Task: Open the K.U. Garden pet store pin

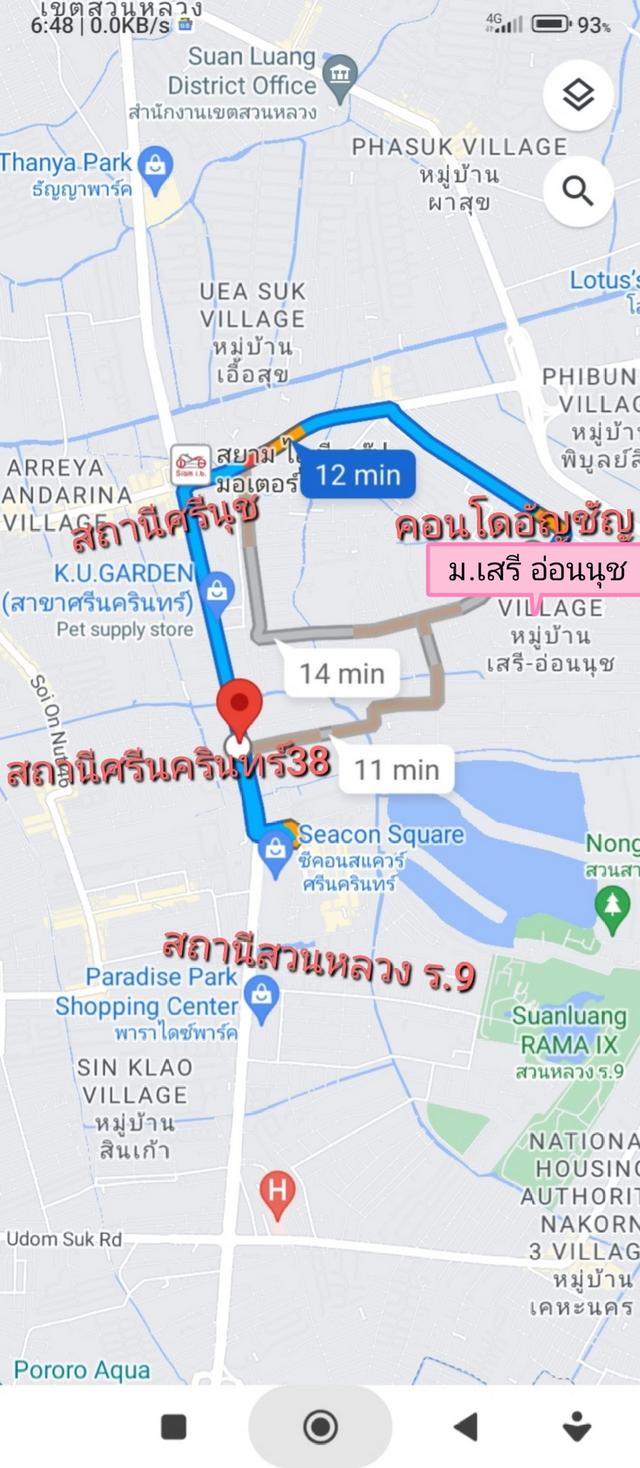Action: pyautogui.click(x=217, y=590)
